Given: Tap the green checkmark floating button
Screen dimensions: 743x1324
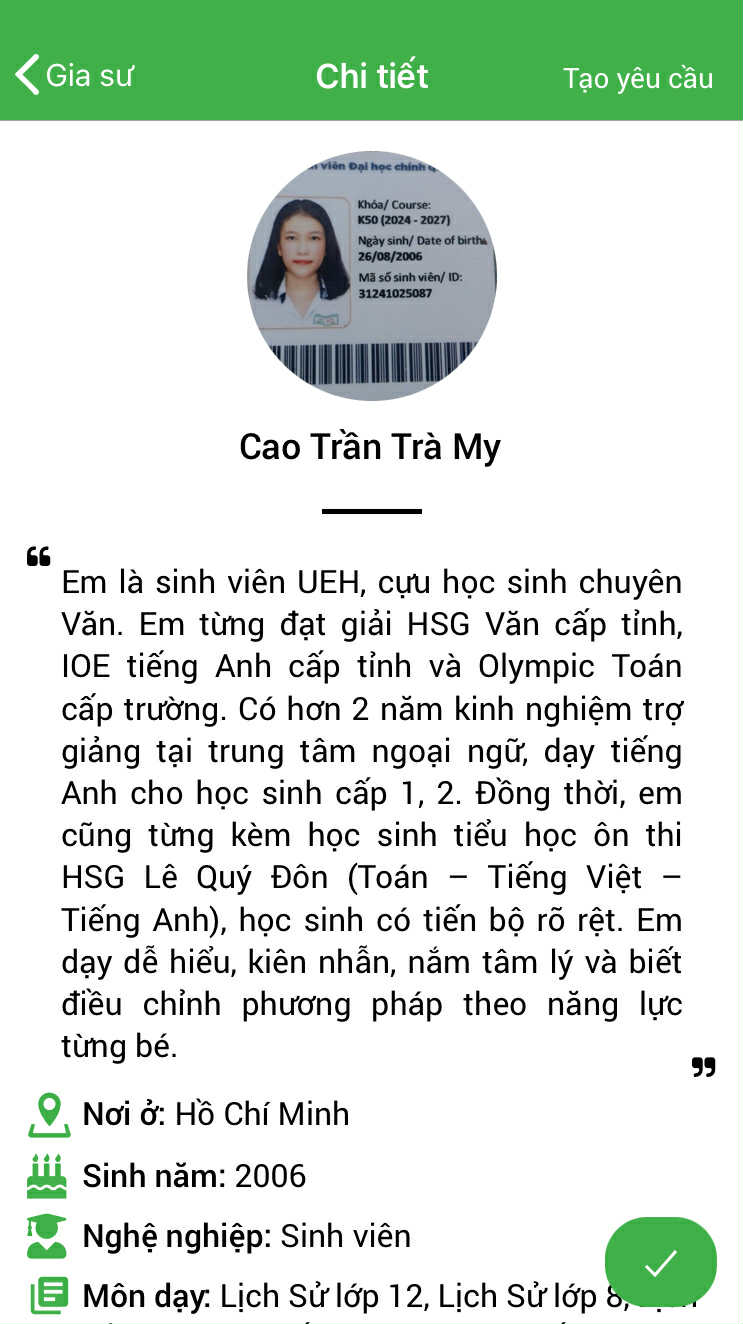Looking at the screenshot, I should click(x=660, y=1262).
